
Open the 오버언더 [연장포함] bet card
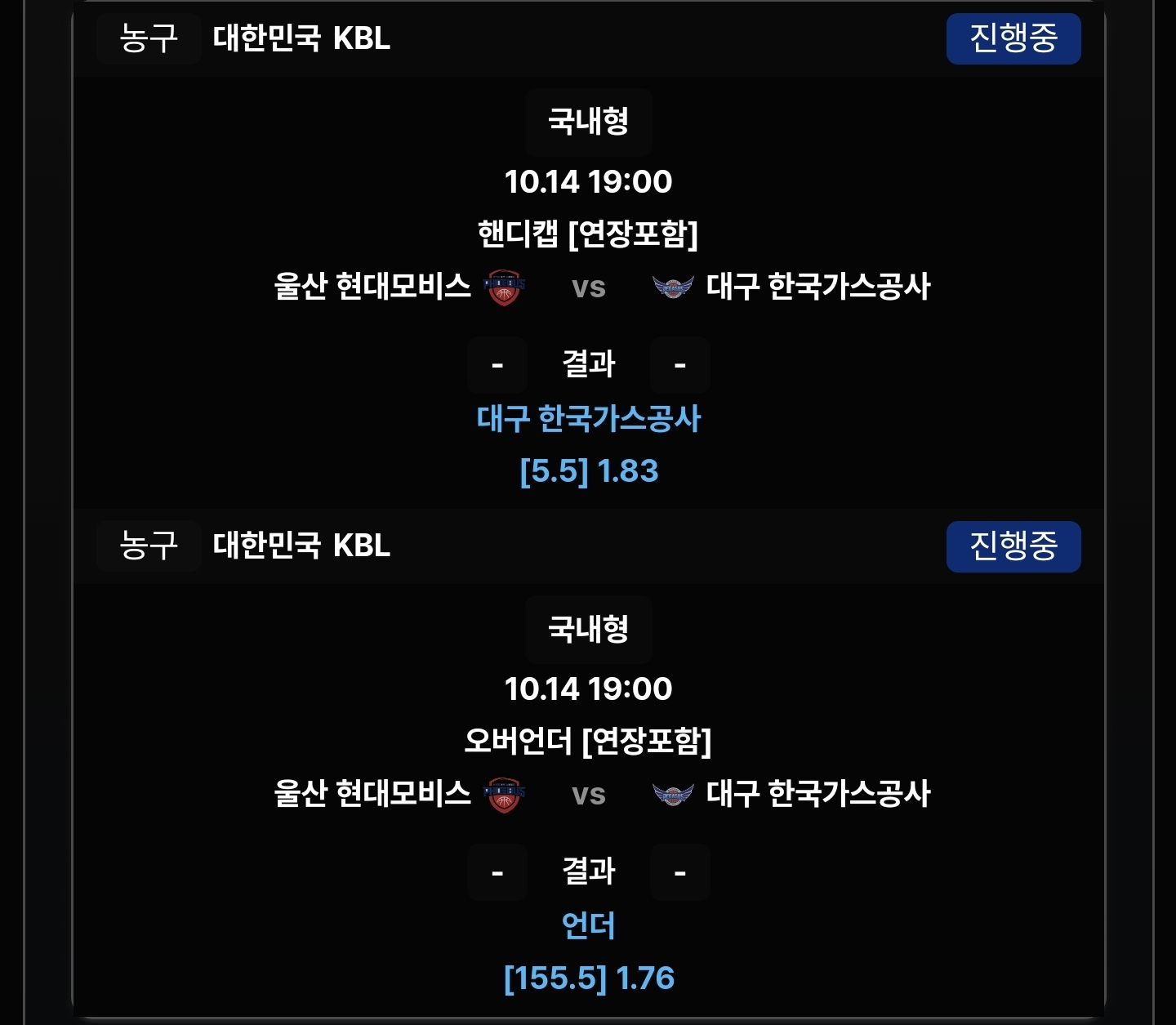point(588,742)
